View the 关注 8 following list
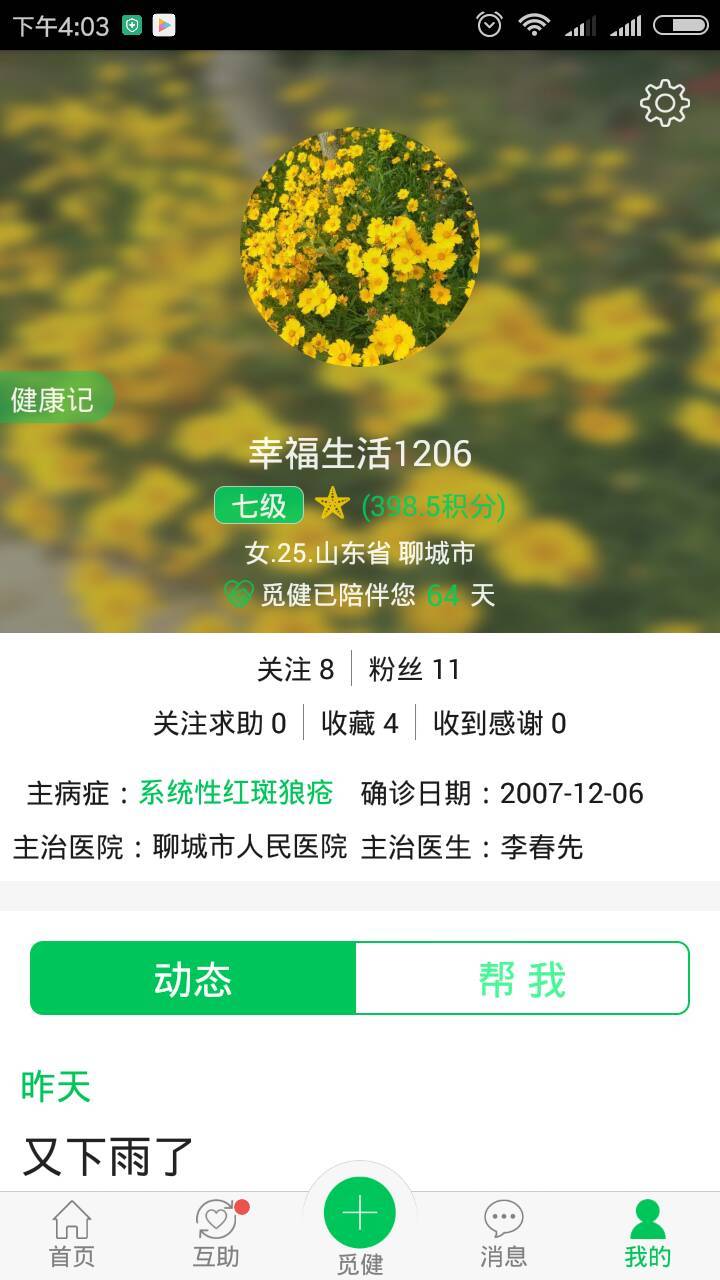Screen dimensions: 720x1280 coord(295,669)
